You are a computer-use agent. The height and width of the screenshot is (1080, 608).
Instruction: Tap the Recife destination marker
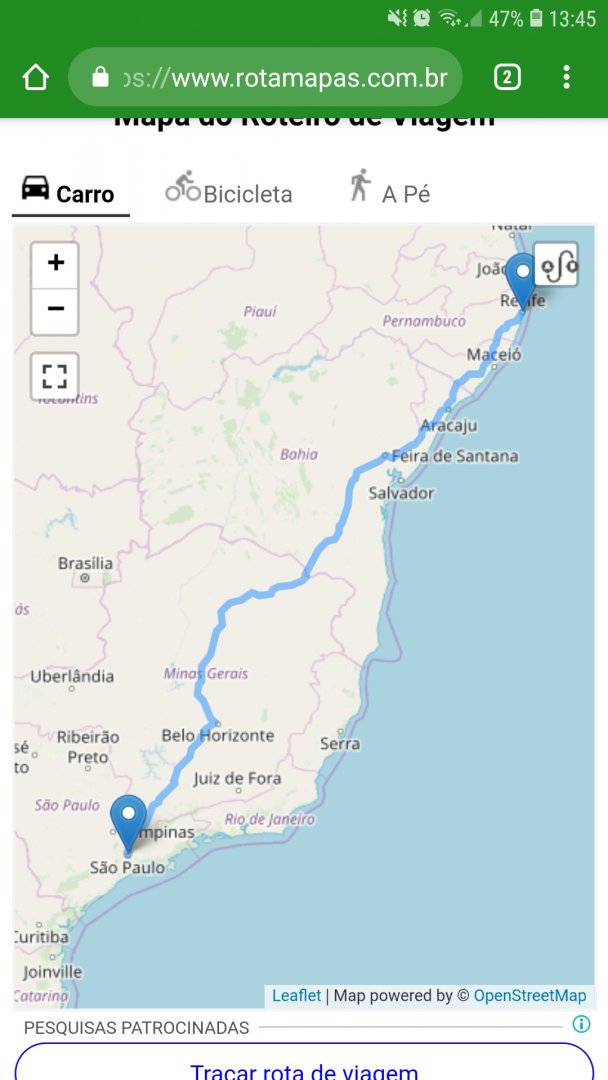click(521, 279)
